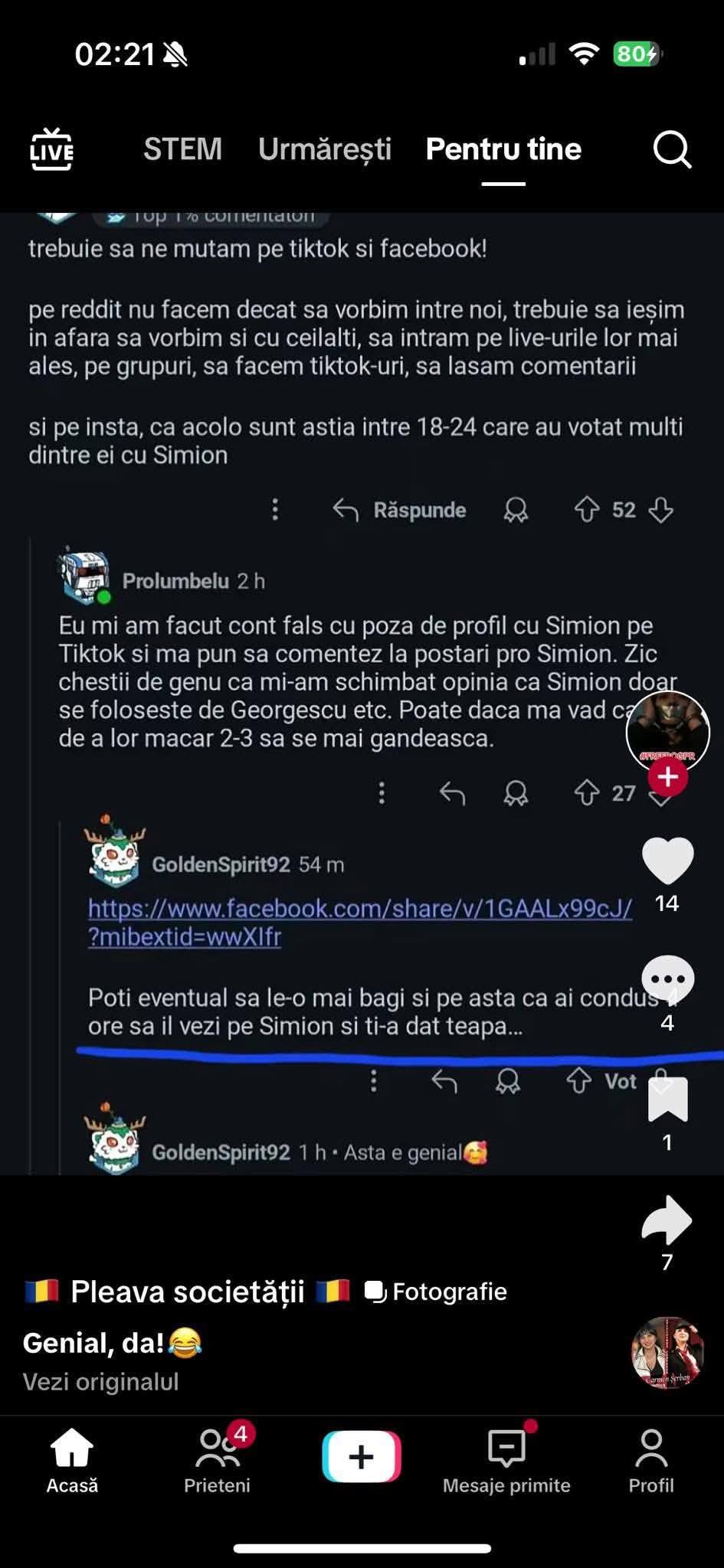Open the sound disc thumbnail
Viewport: 724px width, 1568px height.
pyautogui.click(x=667, y=1353)
